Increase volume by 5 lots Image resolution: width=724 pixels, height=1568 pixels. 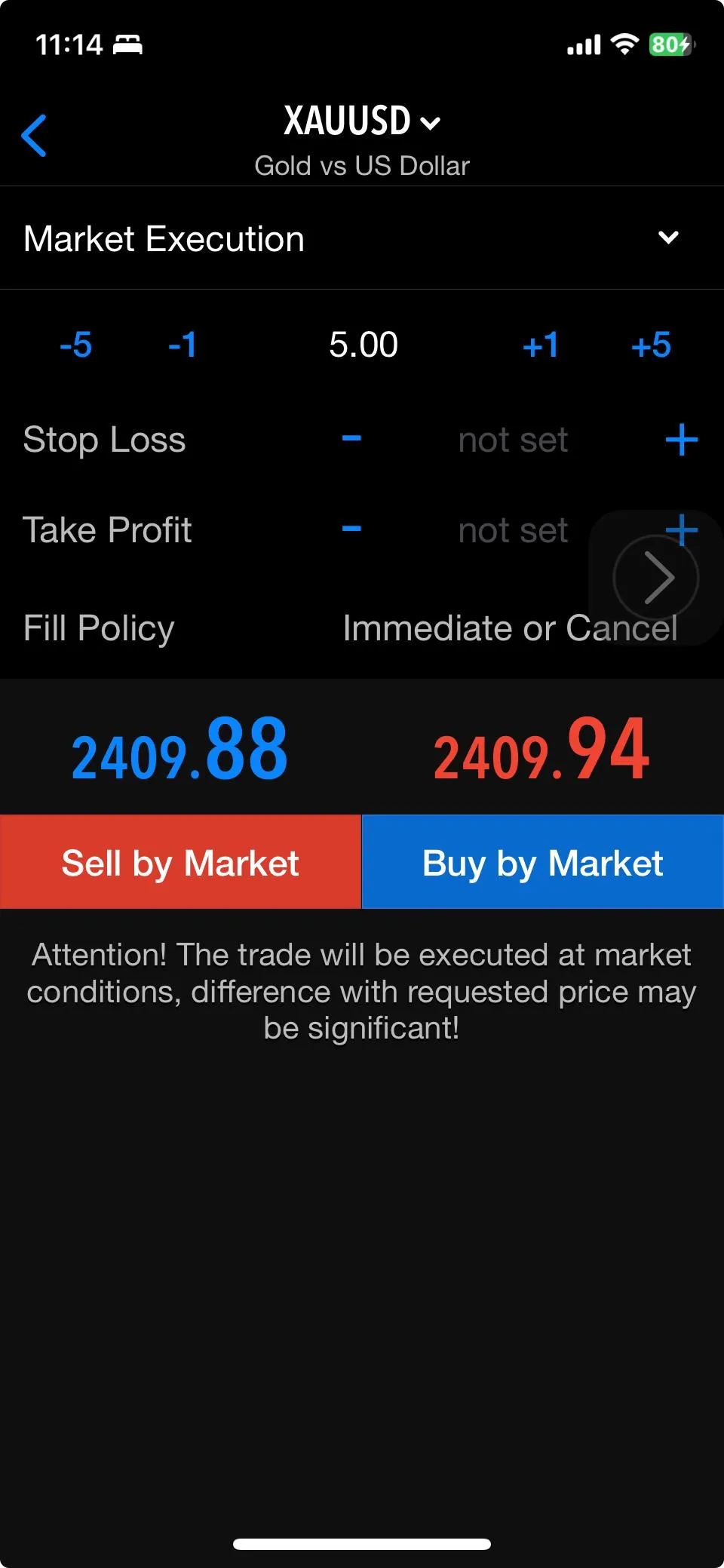(x=651, y=345)
